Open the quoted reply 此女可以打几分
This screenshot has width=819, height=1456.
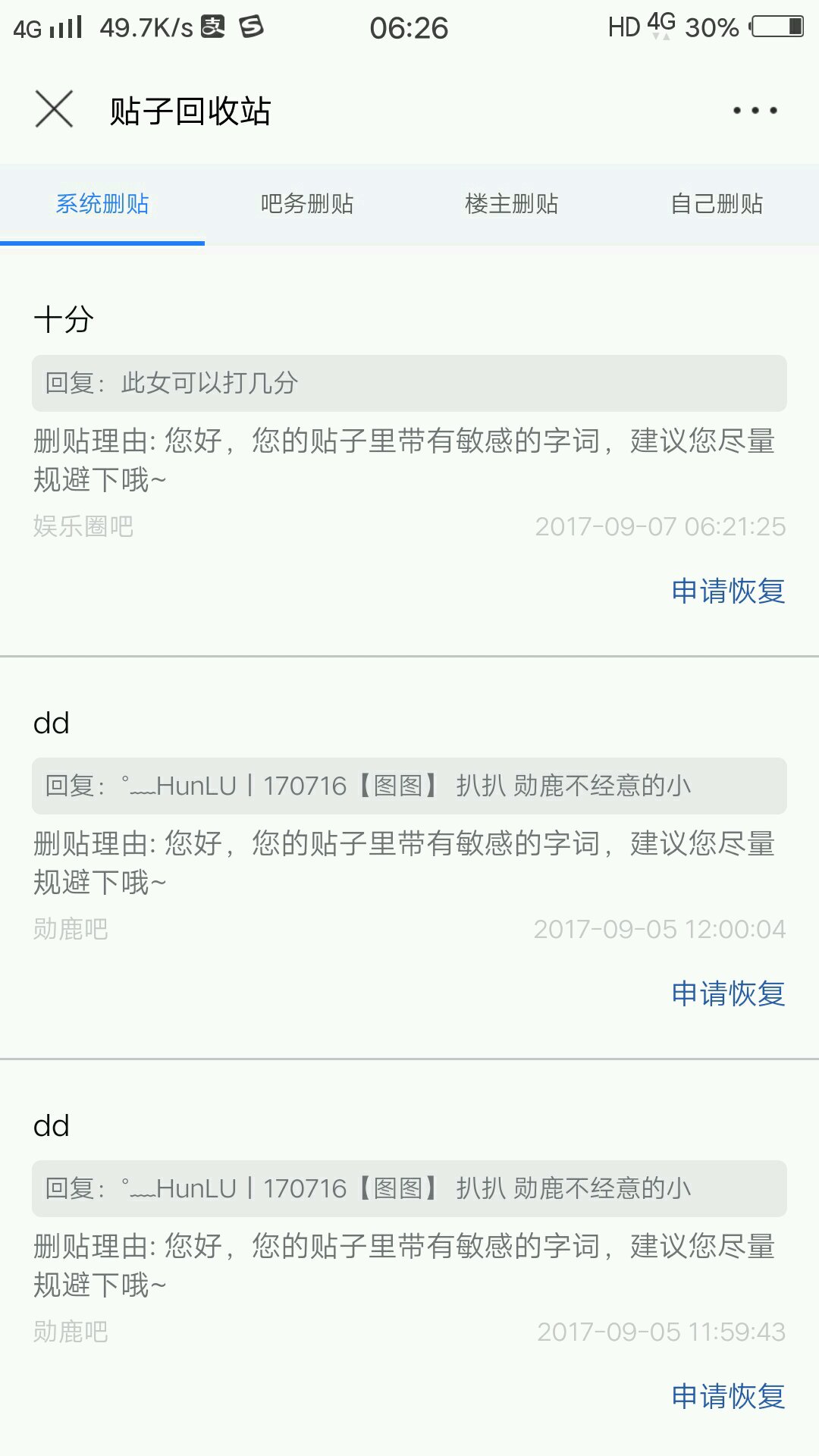click(409, 383)
